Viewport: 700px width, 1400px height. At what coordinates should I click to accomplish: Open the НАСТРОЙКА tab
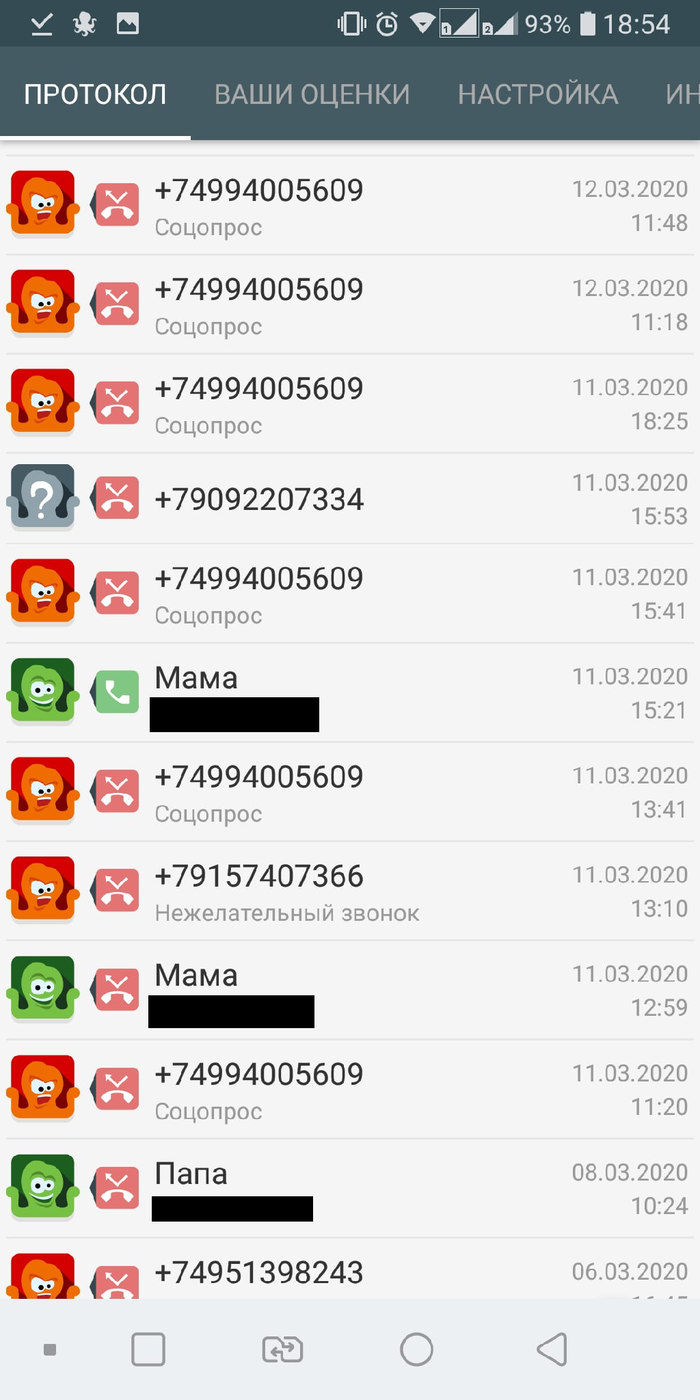(538, 94)
